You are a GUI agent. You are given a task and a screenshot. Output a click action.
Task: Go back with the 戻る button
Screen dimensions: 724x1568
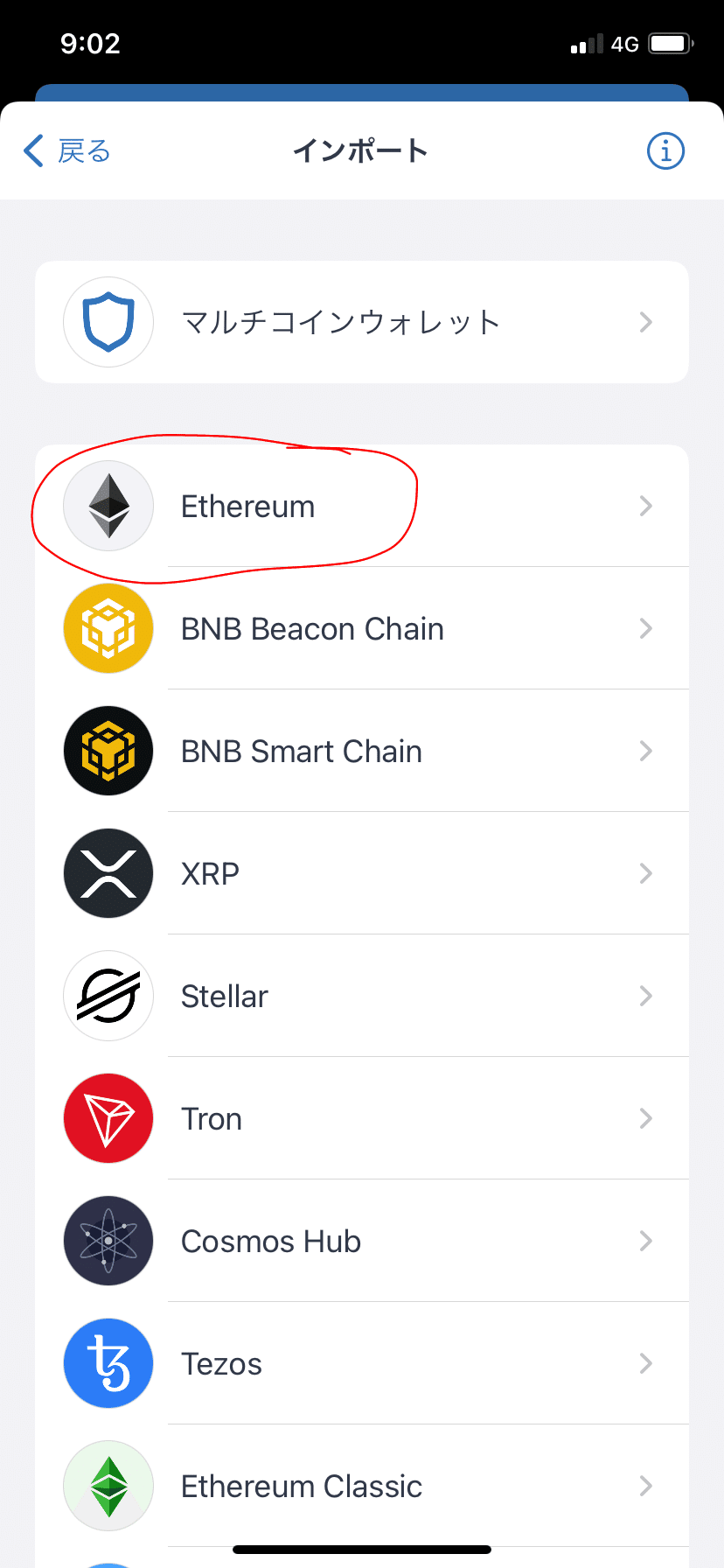coord(67,150)
